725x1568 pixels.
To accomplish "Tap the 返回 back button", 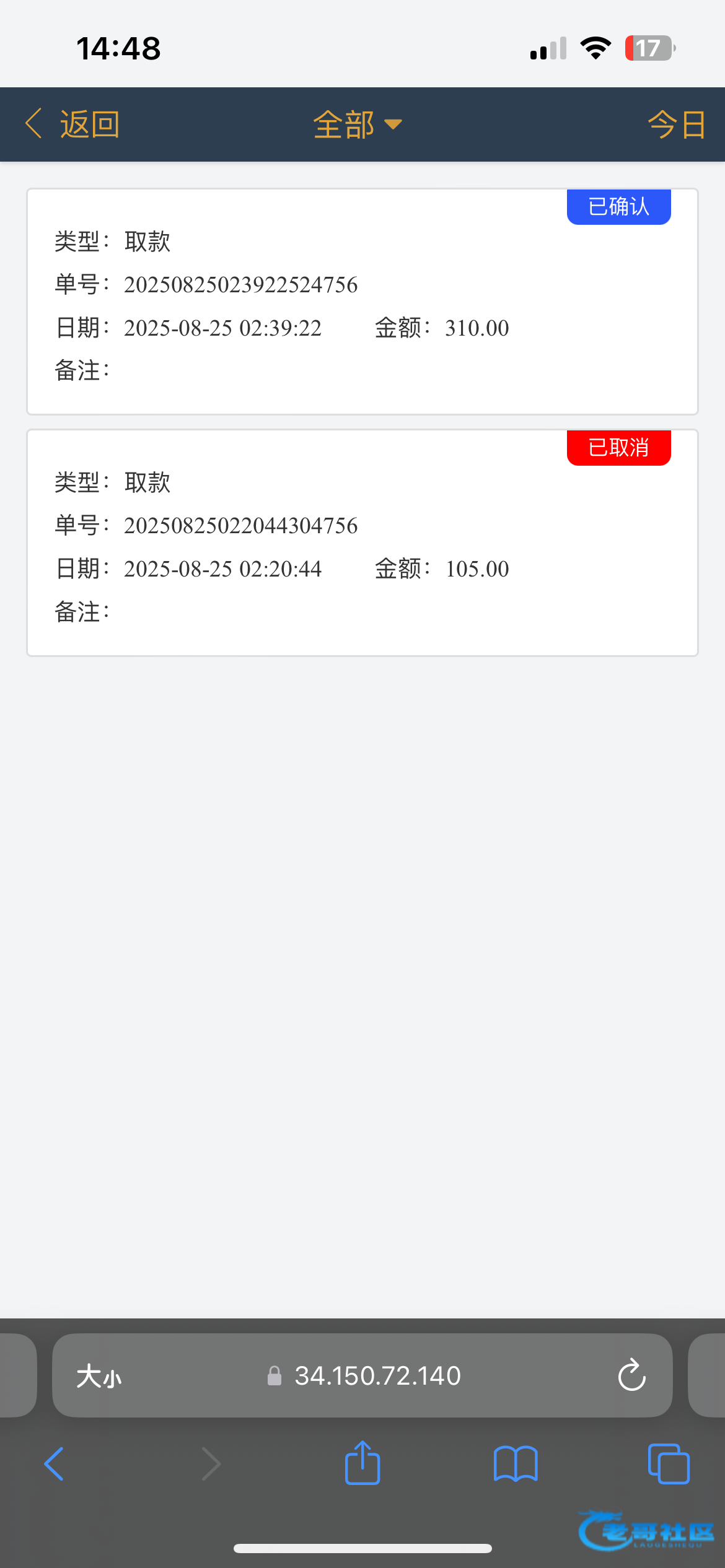I will click(x=72, y=124).
